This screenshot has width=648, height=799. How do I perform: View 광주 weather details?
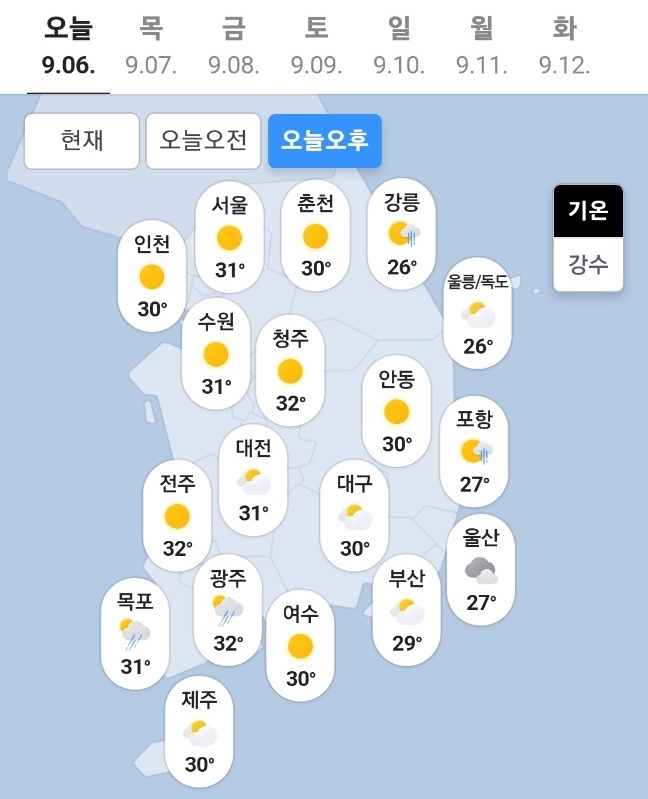pyautogui.click(x=228, y=609)
